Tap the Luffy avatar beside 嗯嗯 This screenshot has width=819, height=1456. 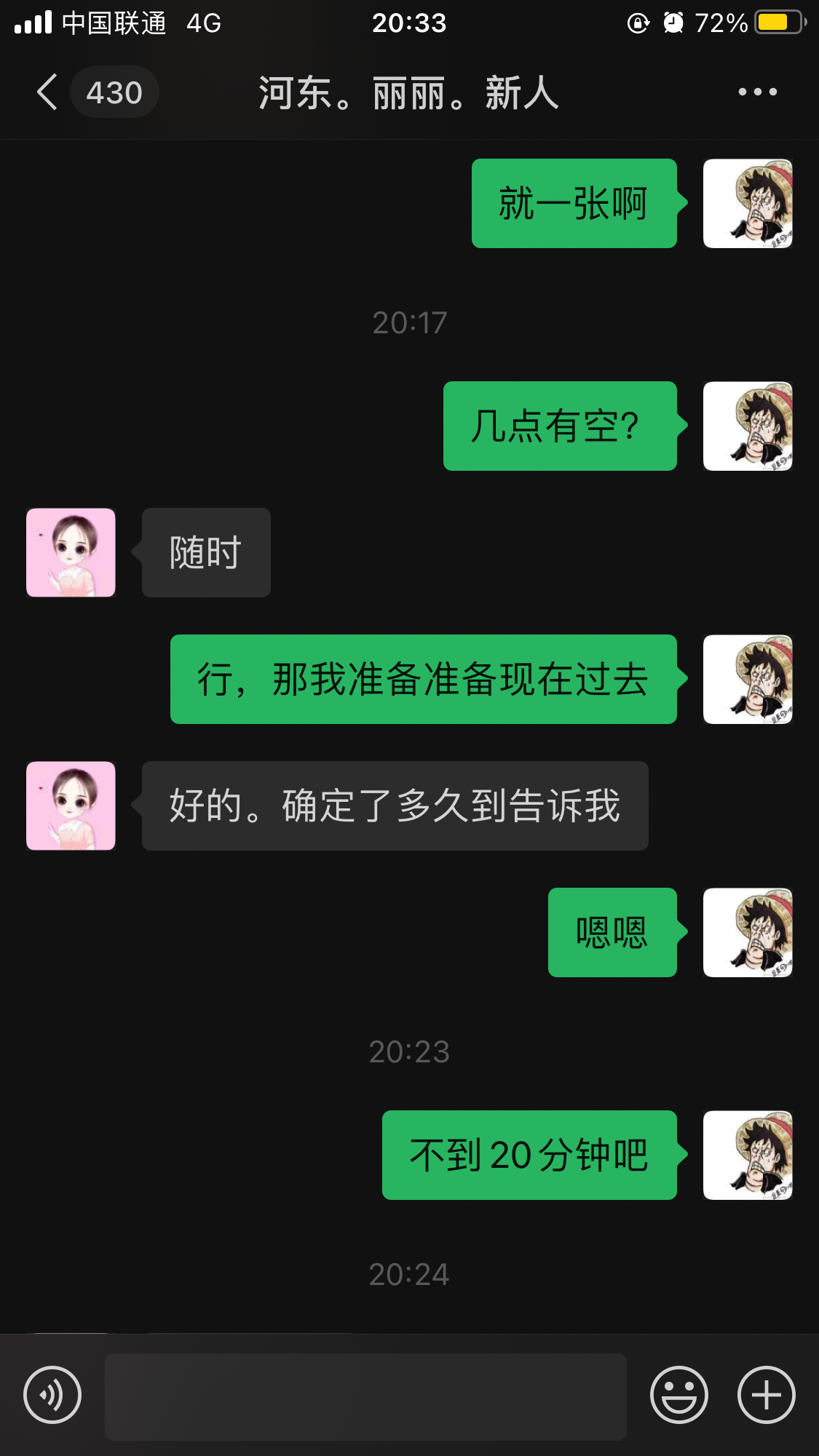[x=748, y=934]
